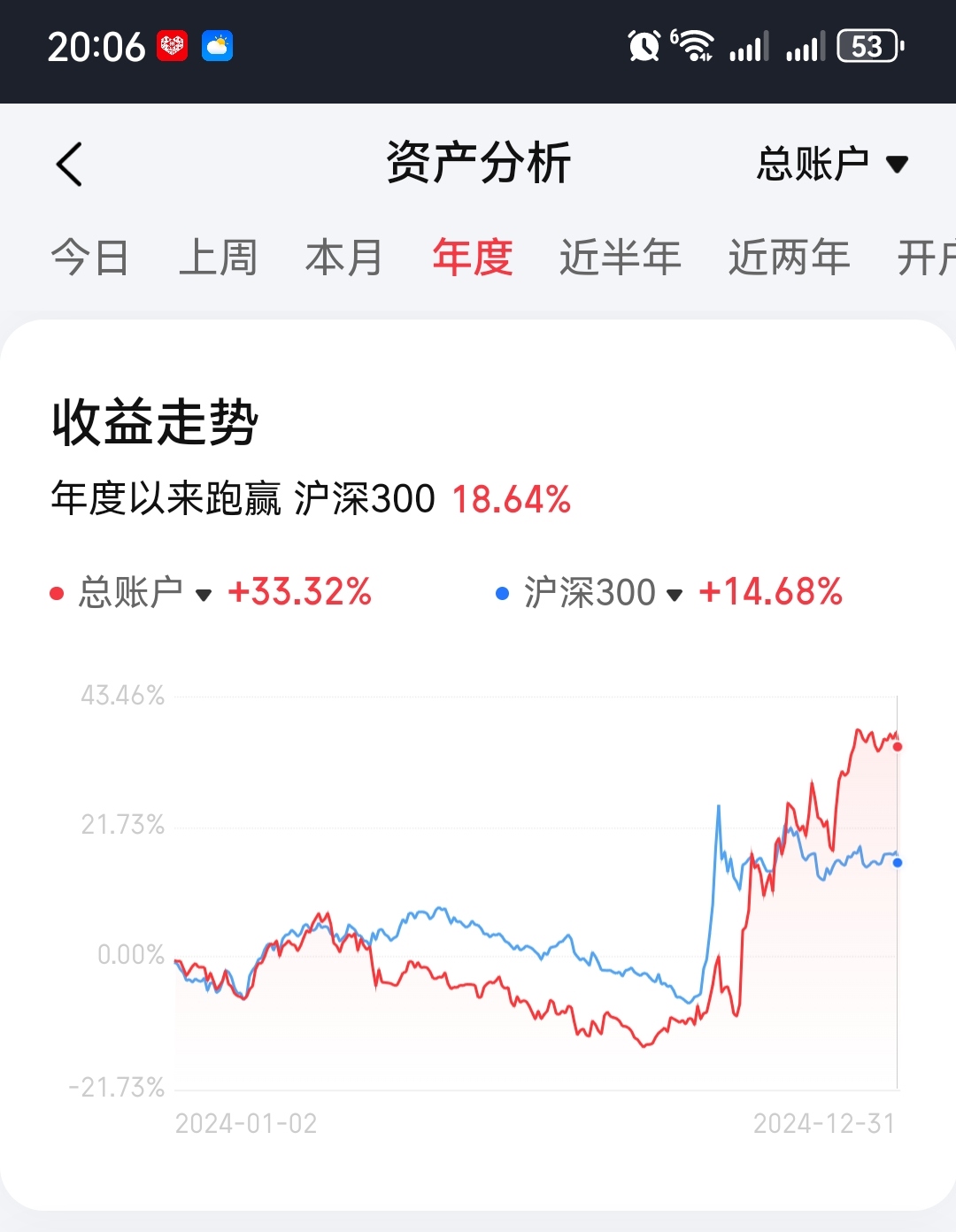
Task: View the 近两年 period tab
Action: tap(790, 258)
